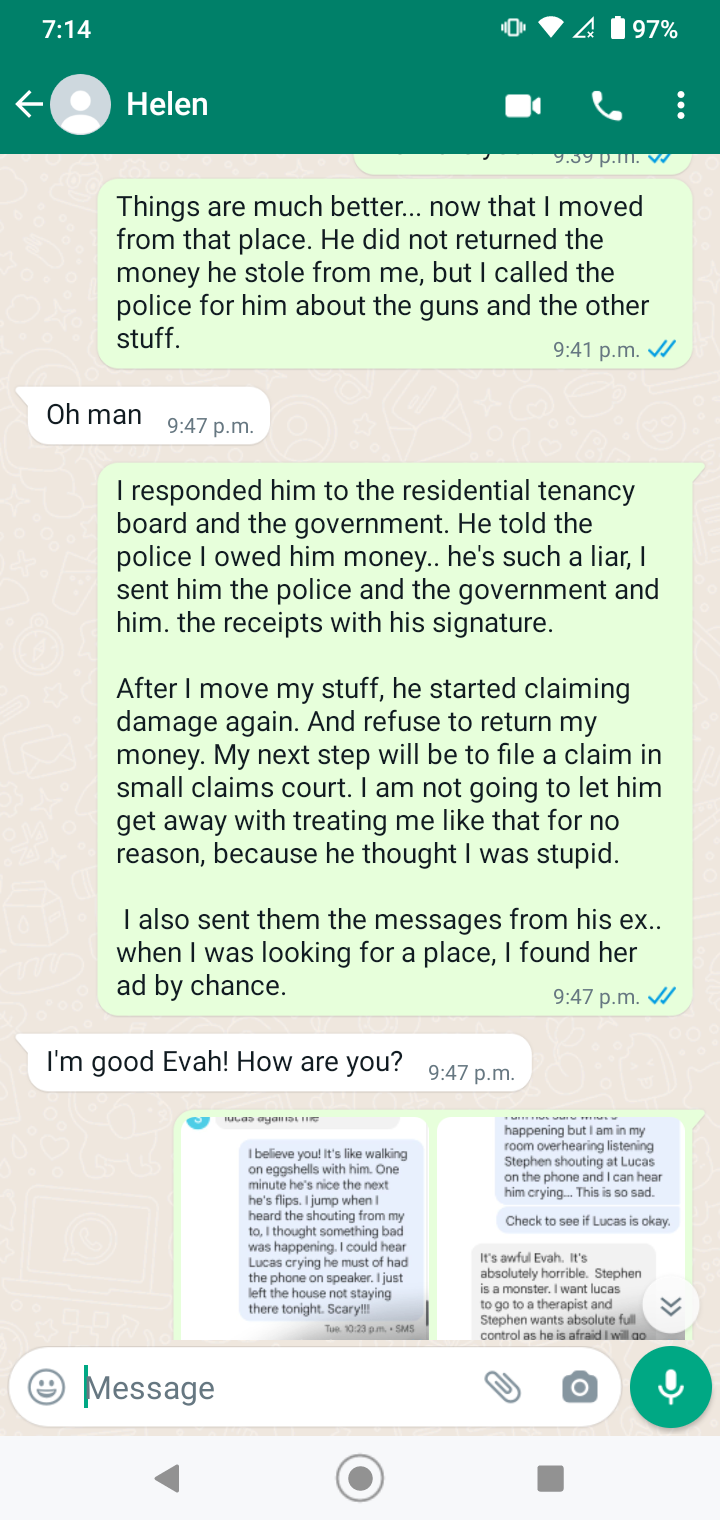Go to the home screen
This screenshot has width=720, height=1520.
pos(360,1478)
